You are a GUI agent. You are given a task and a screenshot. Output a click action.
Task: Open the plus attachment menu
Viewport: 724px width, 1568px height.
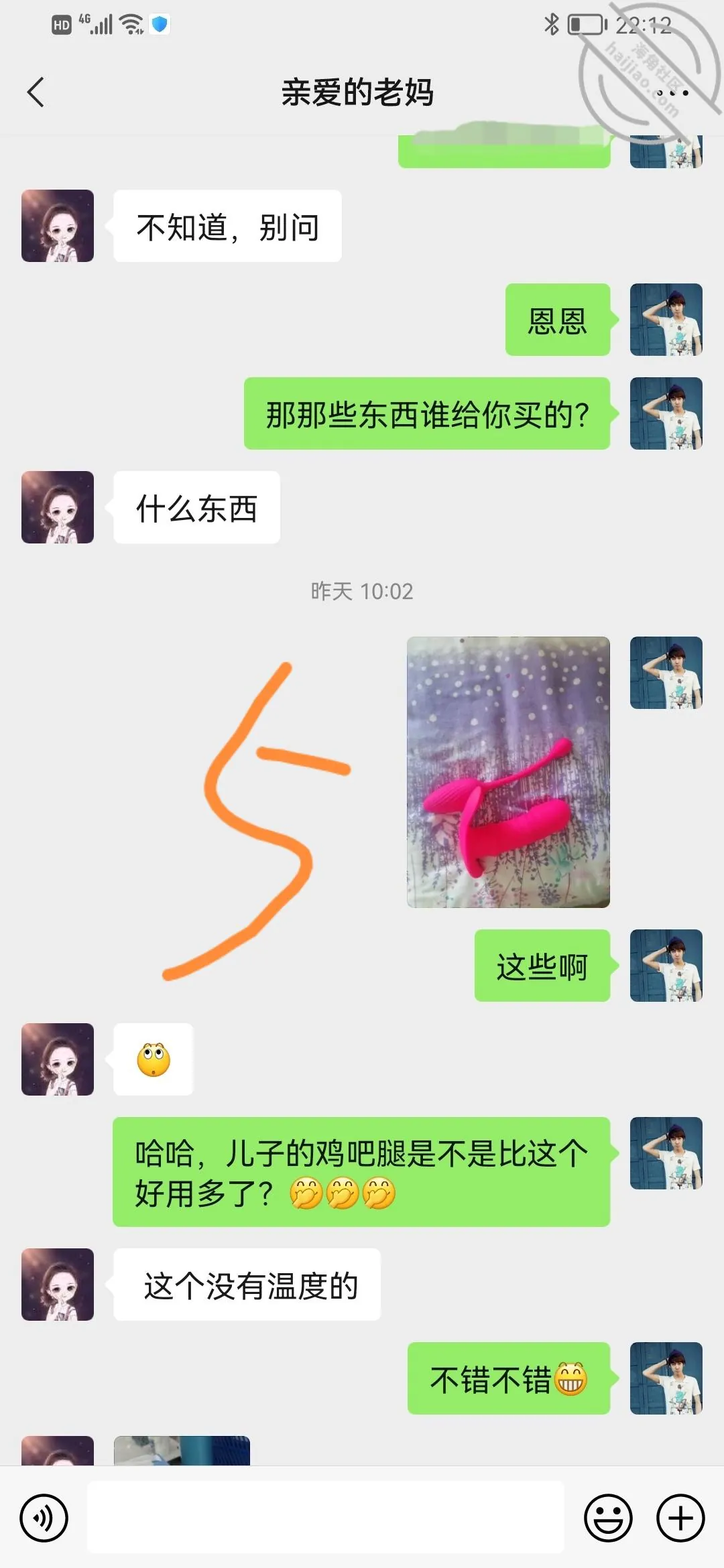(680, 1518)
